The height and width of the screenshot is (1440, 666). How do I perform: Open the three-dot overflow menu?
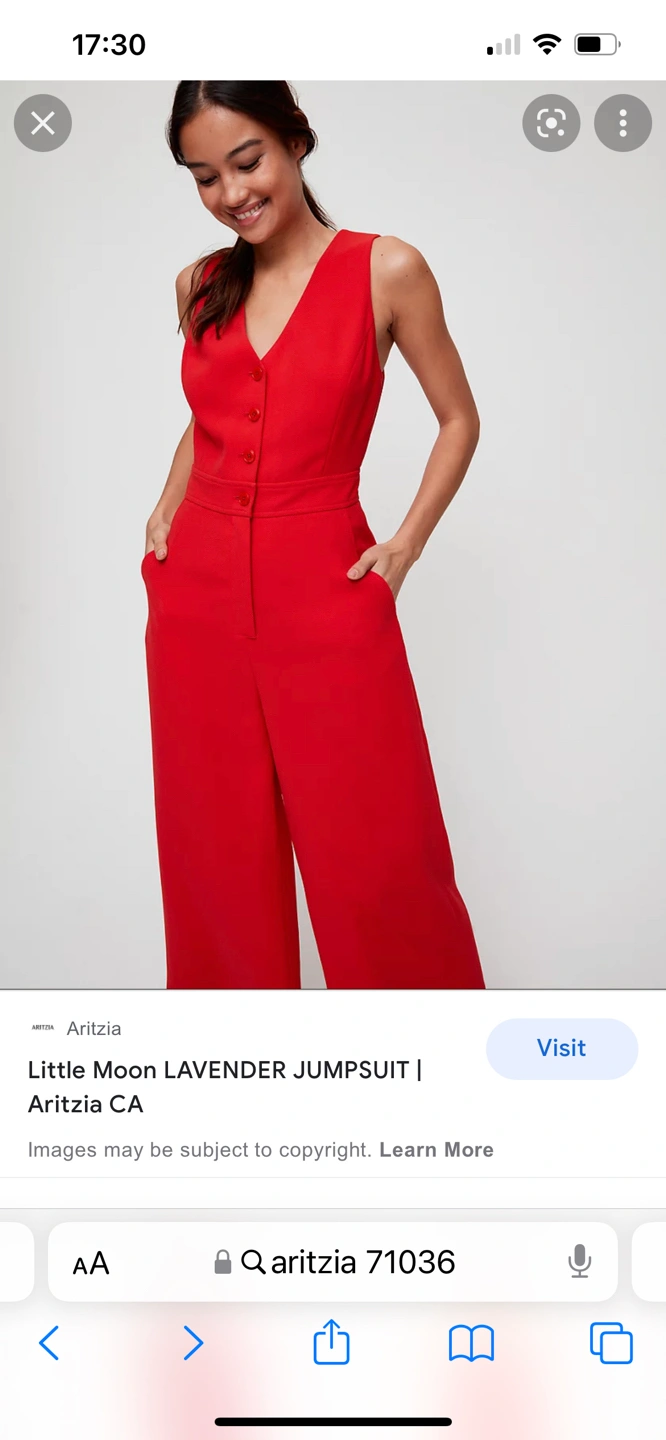point(622,123)
